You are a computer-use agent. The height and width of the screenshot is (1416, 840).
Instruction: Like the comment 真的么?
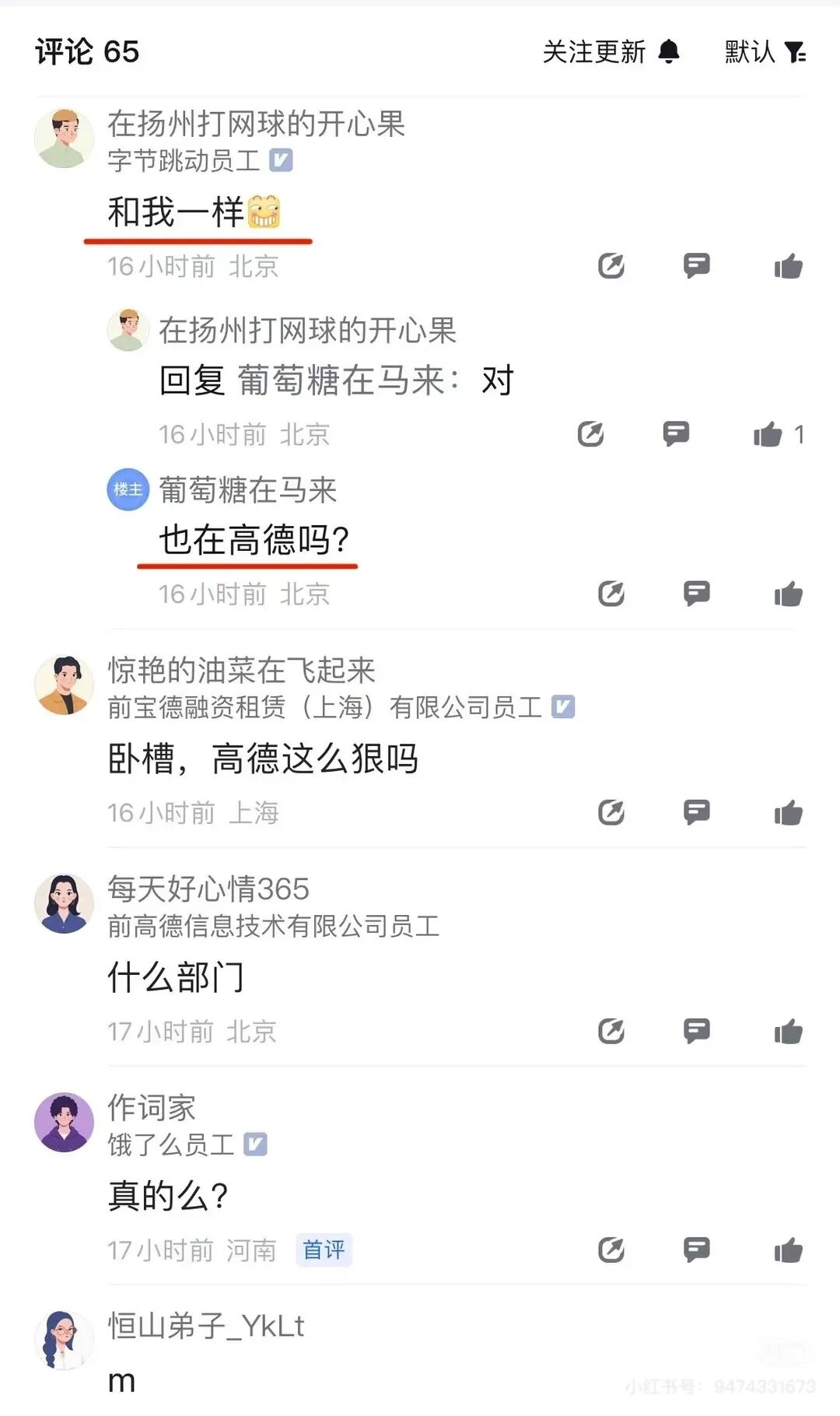788,1250
